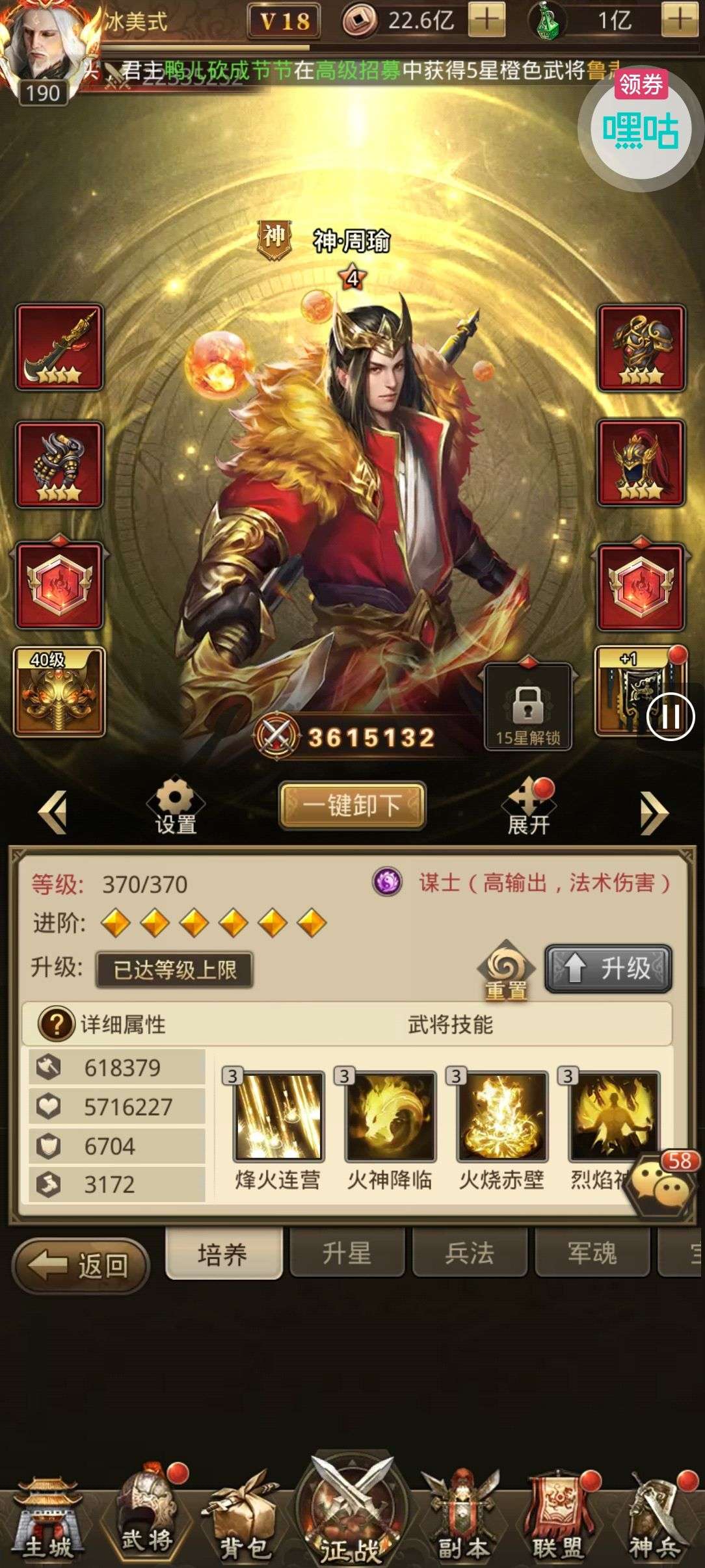
Task: Go to the next hero with right arrow
Action: (x=654, y=811)
